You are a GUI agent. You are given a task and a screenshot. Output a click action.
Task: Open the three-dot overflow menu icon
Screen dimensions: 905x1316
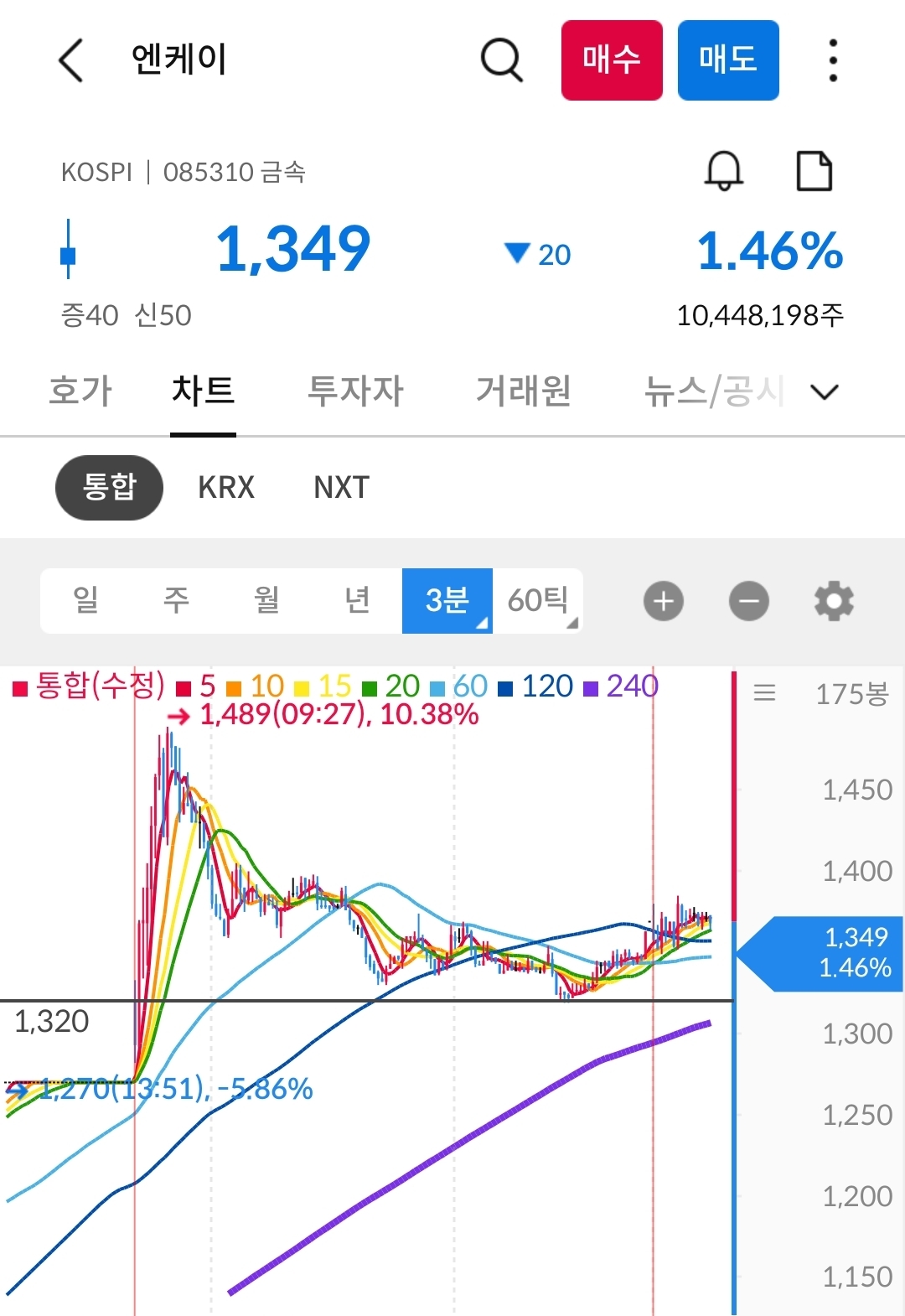[x=832, y=60]
